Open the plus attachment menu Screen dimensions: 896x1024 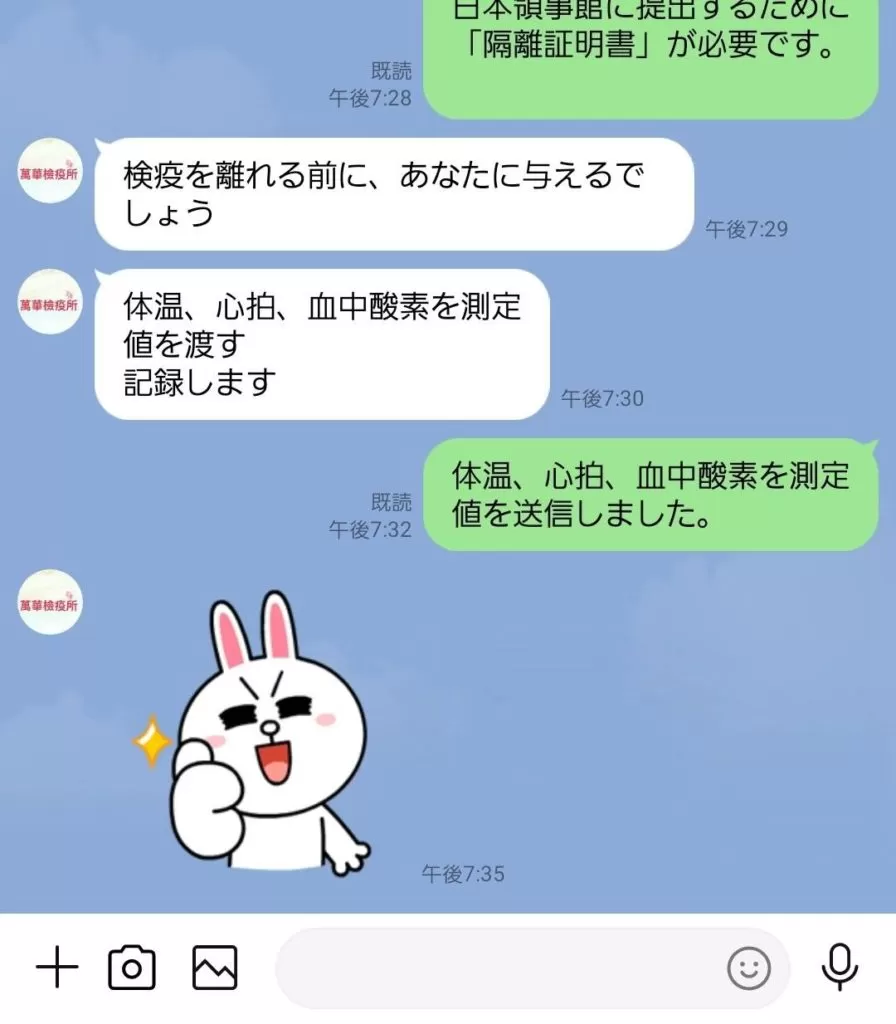[x=57, y=967]
